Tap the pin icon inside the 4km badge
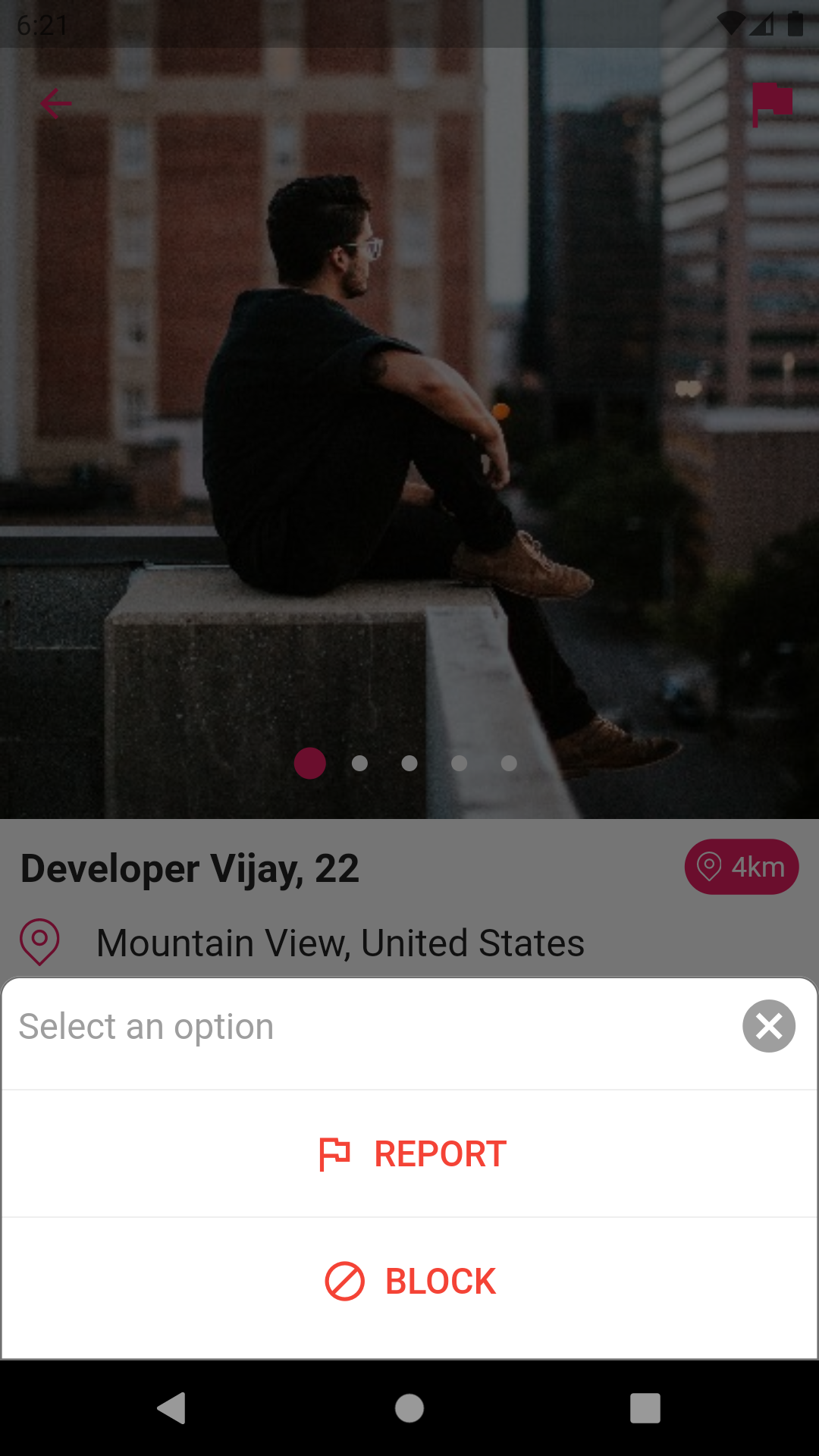This screenshot has width=819, height=1456. click(x=709, y=866)
